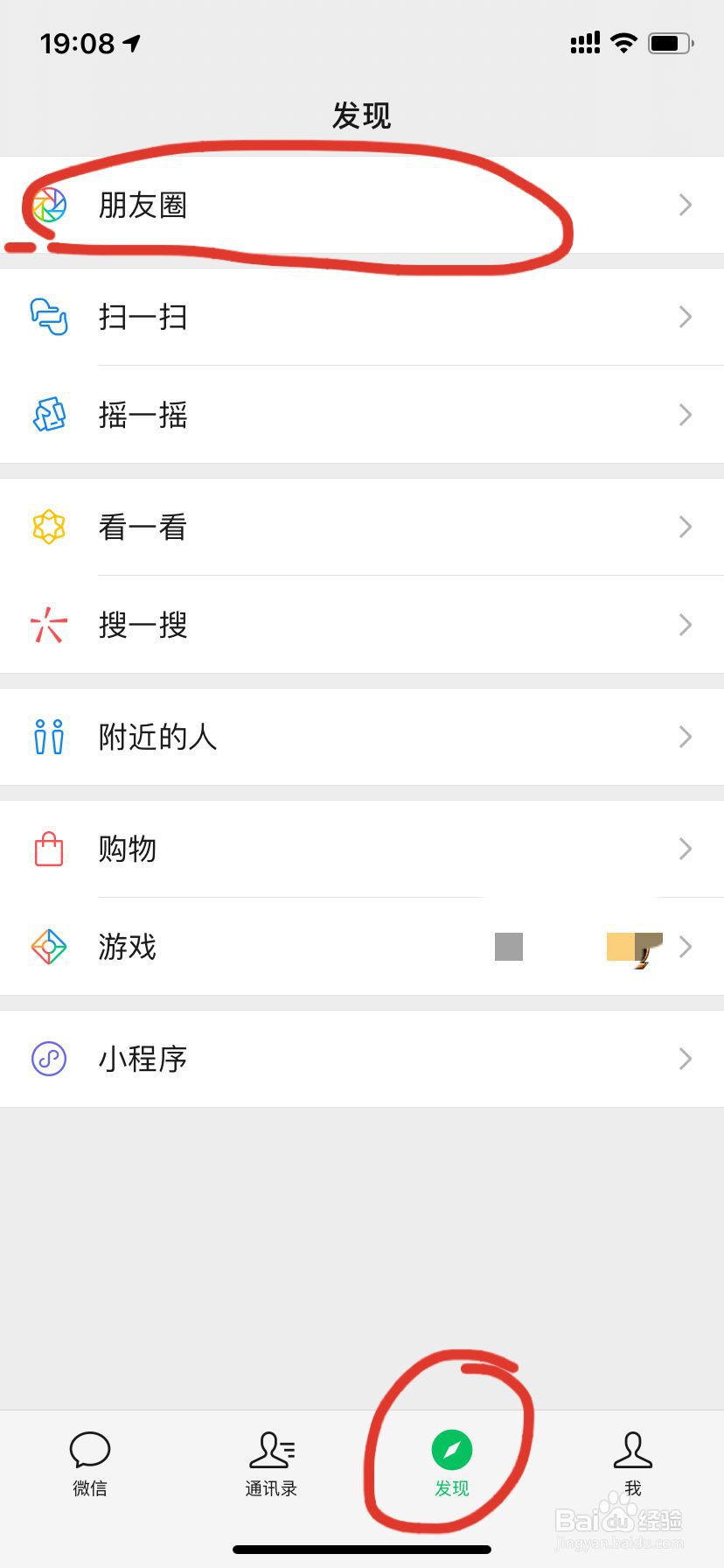The image size is (724, 1568).
Task: Open 小程序 mini programs
Action: pos(362,1059)
